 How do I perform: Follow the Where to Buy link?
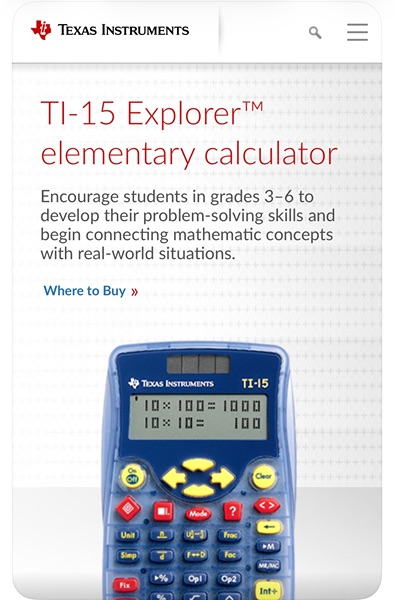(91, 291)
